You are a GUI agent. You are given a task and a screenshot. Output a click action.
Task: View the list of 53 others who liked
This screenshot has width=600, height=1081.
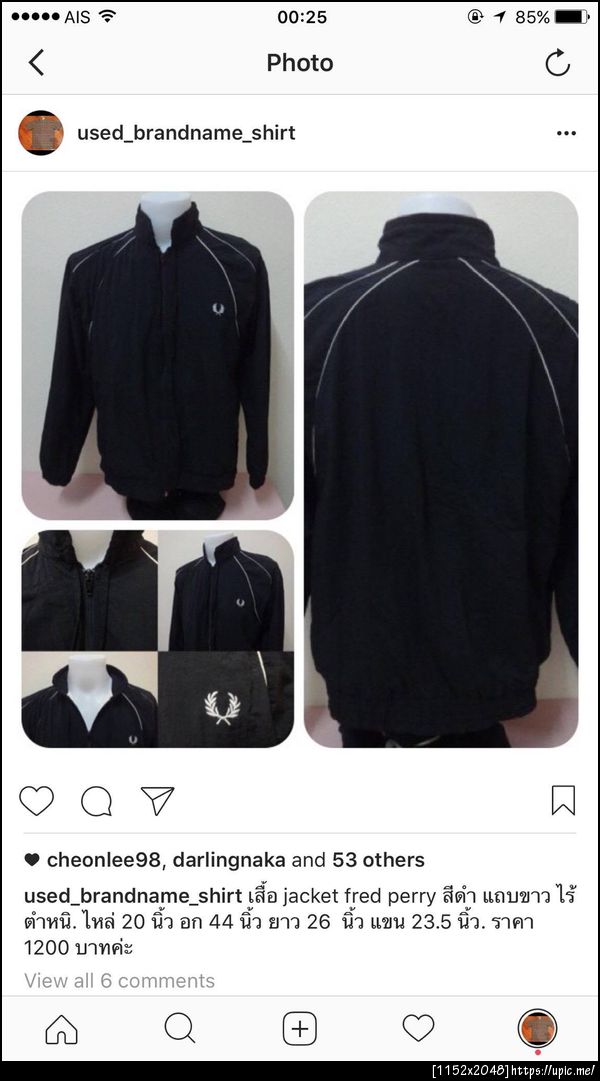click(x=378, y=860)
